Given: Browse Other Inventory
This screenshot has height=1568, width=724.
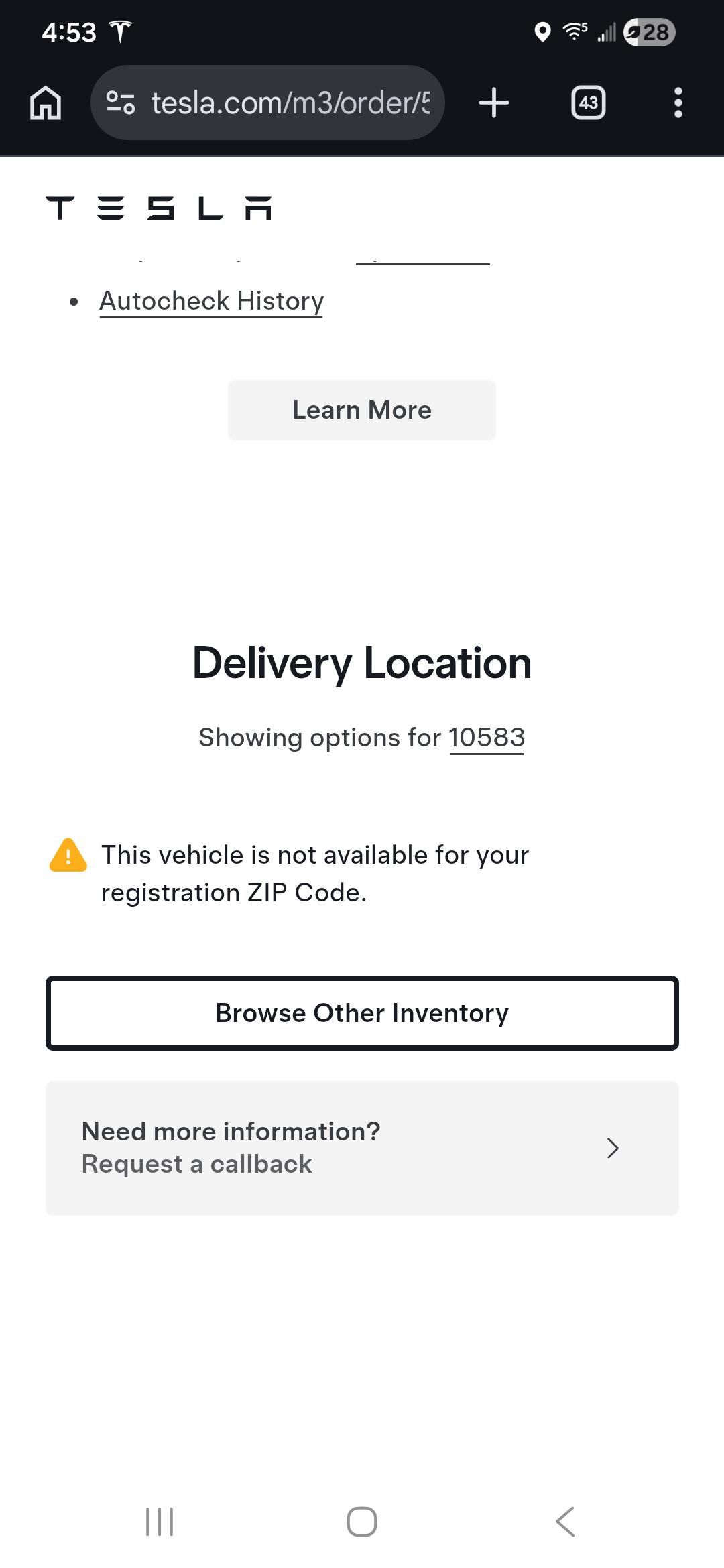Looking at the screenshot, I should (x=362, y=1013).
